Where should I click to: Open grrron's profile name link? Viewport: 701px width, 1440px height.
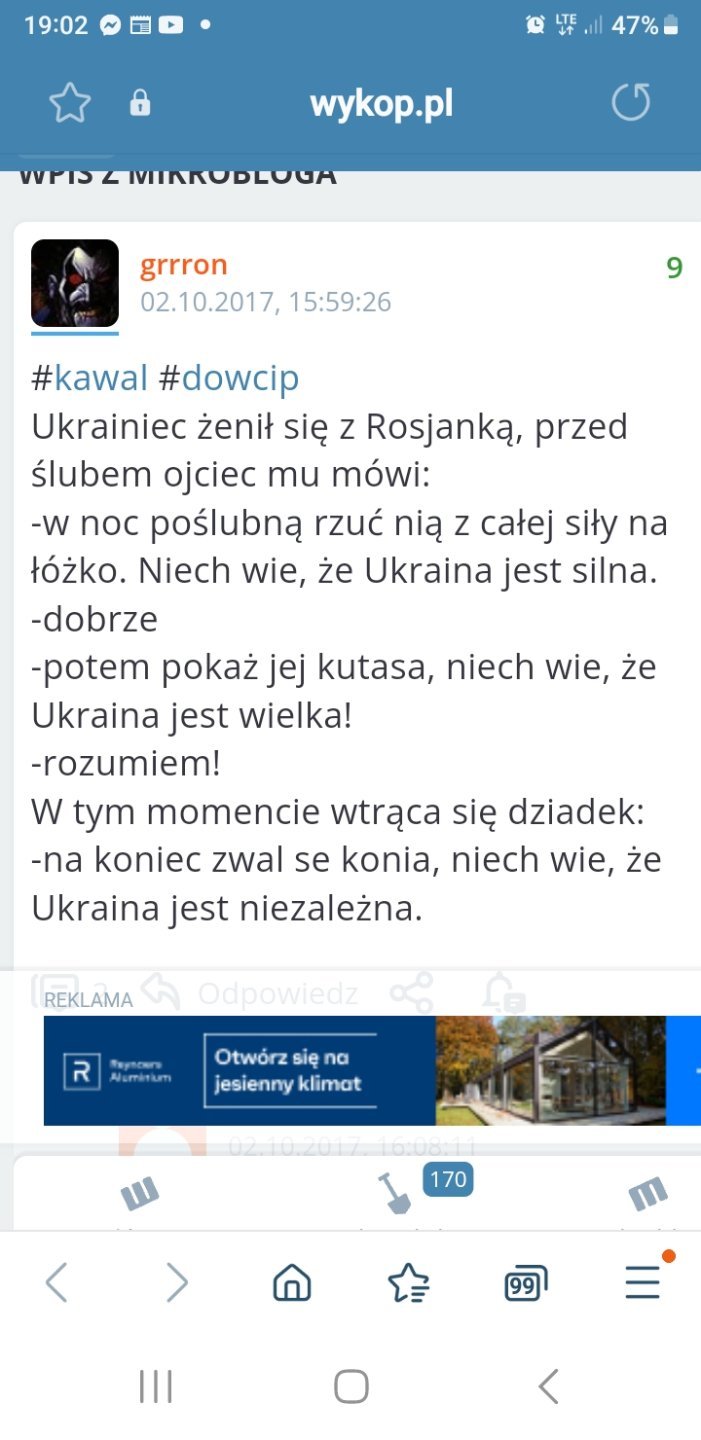184,265
